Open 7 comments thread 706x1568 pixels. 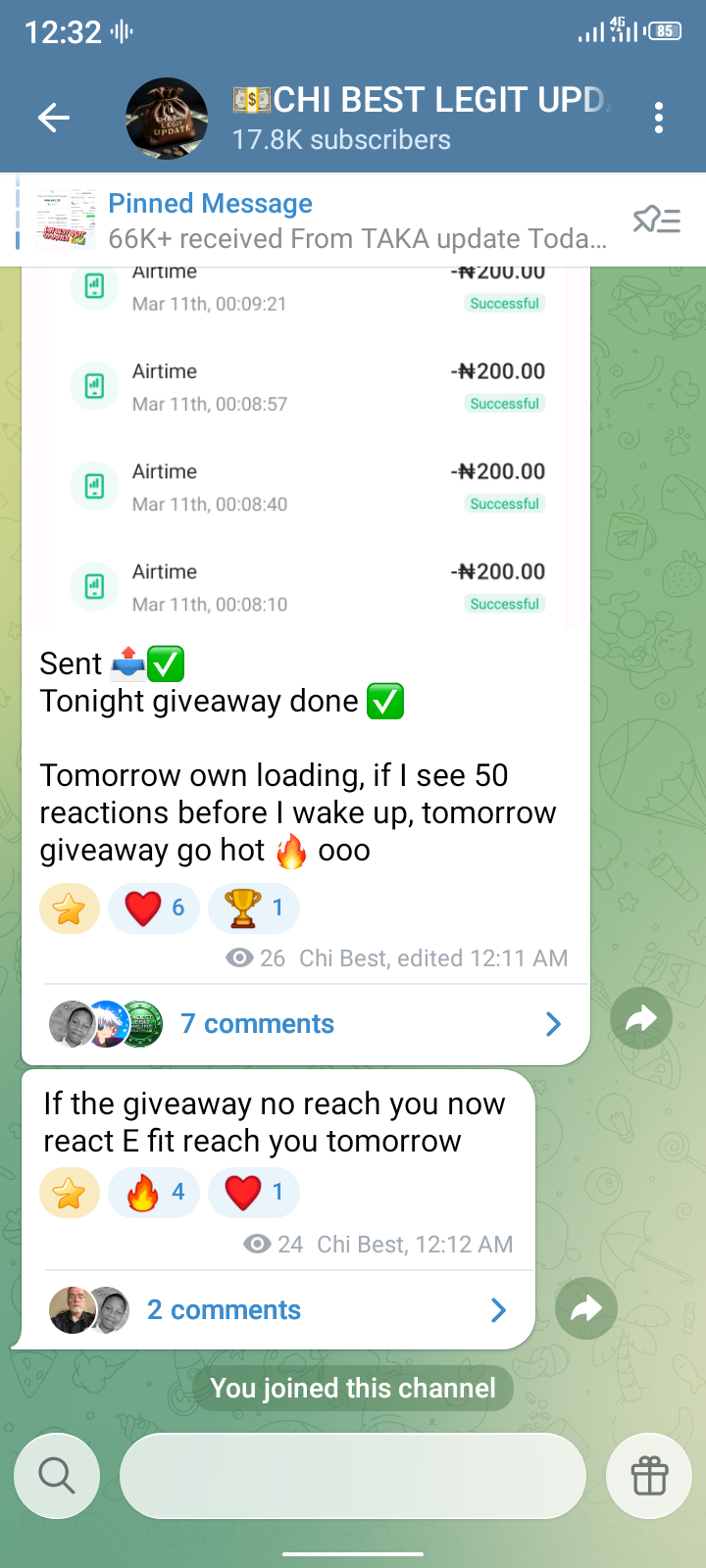(x=304, y=1024)
